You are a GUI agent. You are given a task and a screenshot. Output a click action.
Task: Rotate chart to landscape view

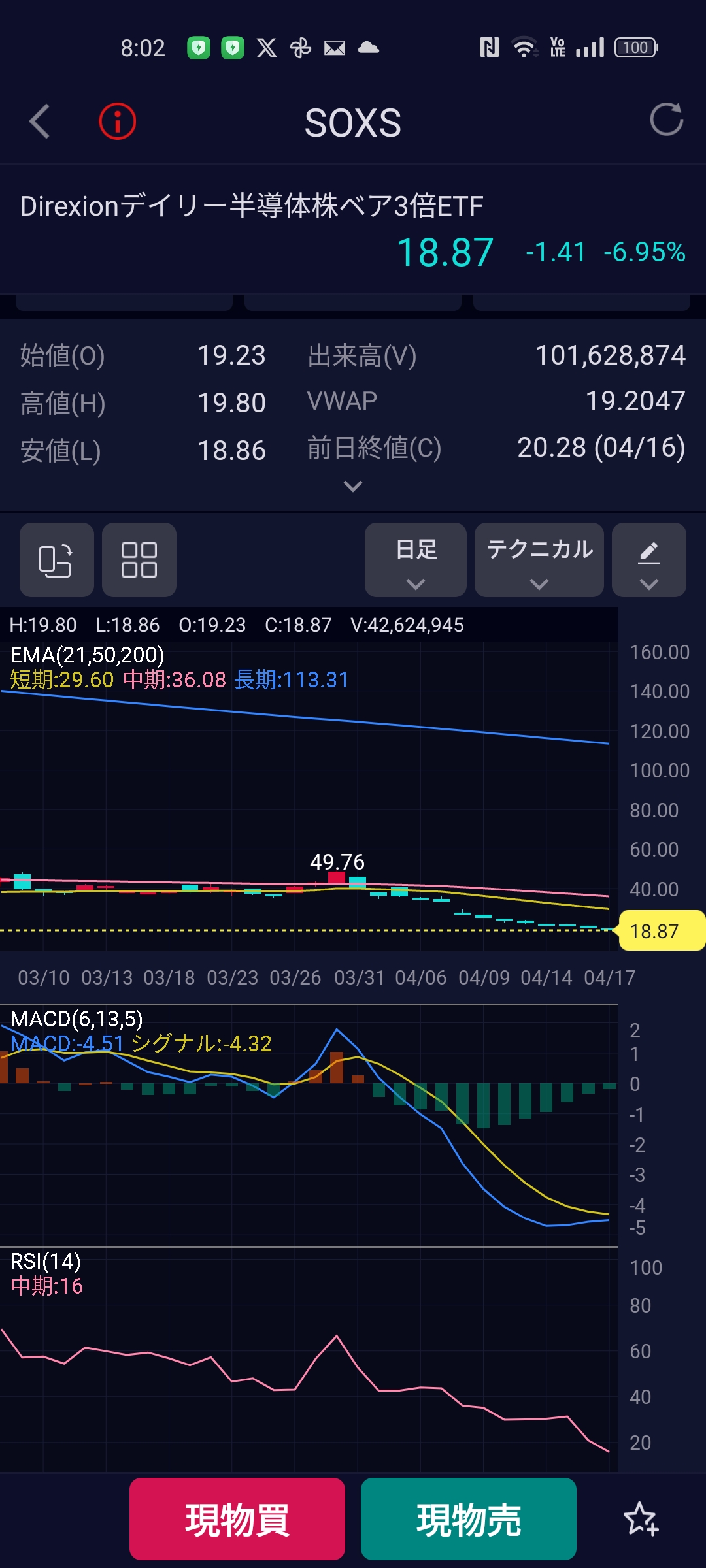click(x=56, y=560)
